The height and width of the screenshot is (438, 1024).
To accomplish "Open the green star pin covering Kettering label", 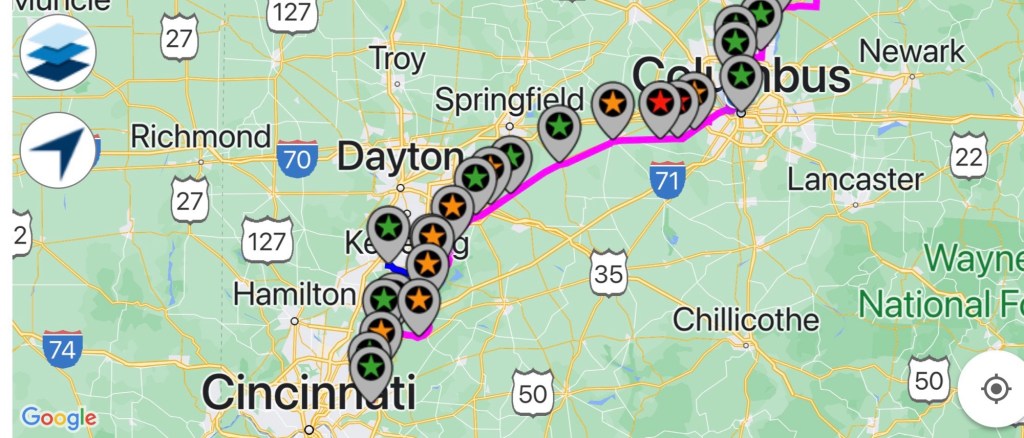I will tap(388, 228).
